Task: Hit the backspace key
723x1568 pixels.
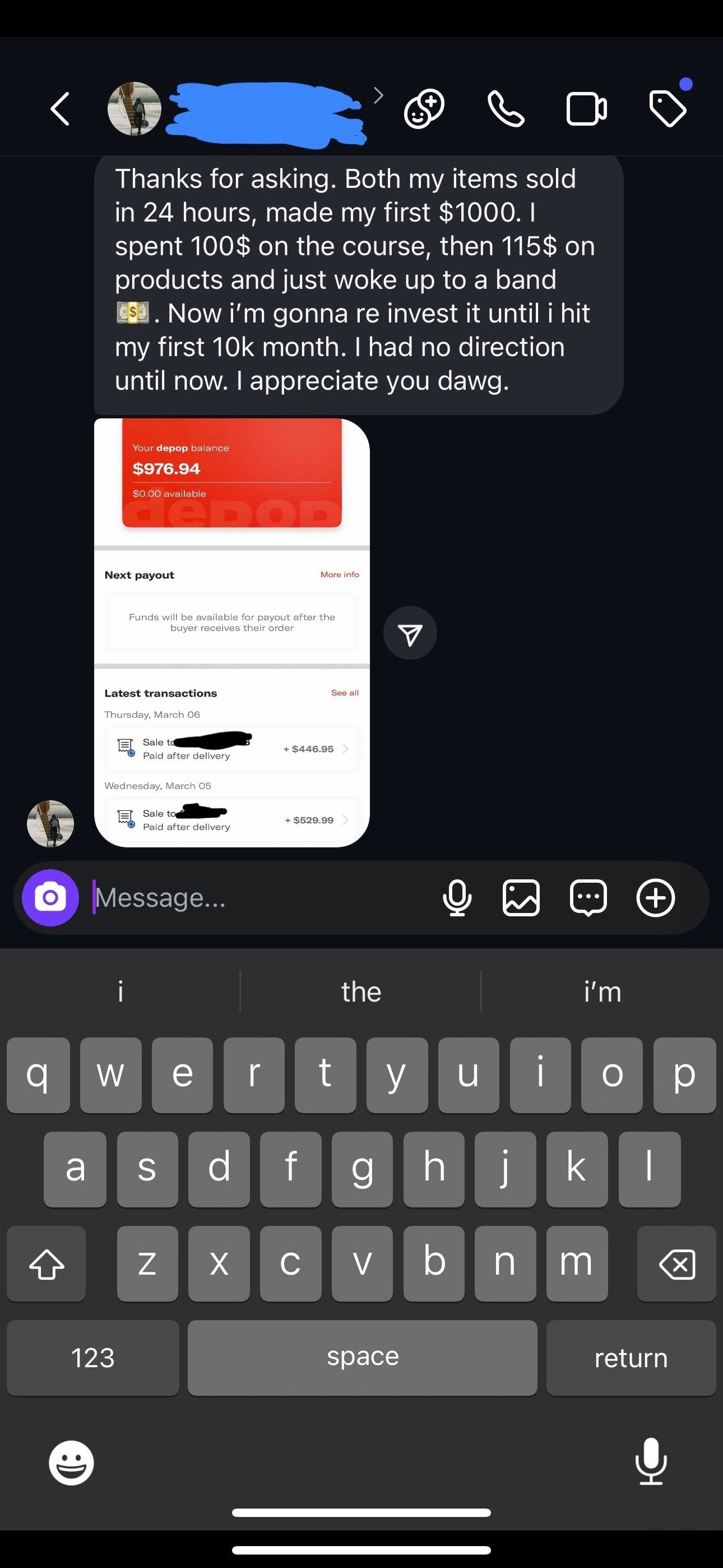Action: pyautogui.click(x=676, y=1263)
